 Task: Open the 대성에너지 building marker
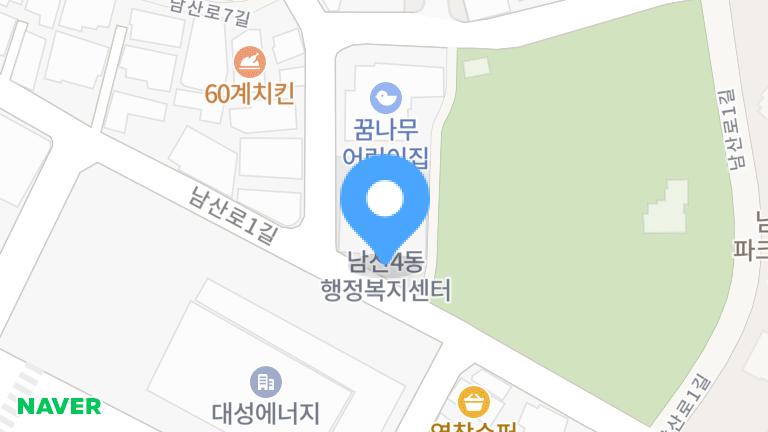(265, 381)
